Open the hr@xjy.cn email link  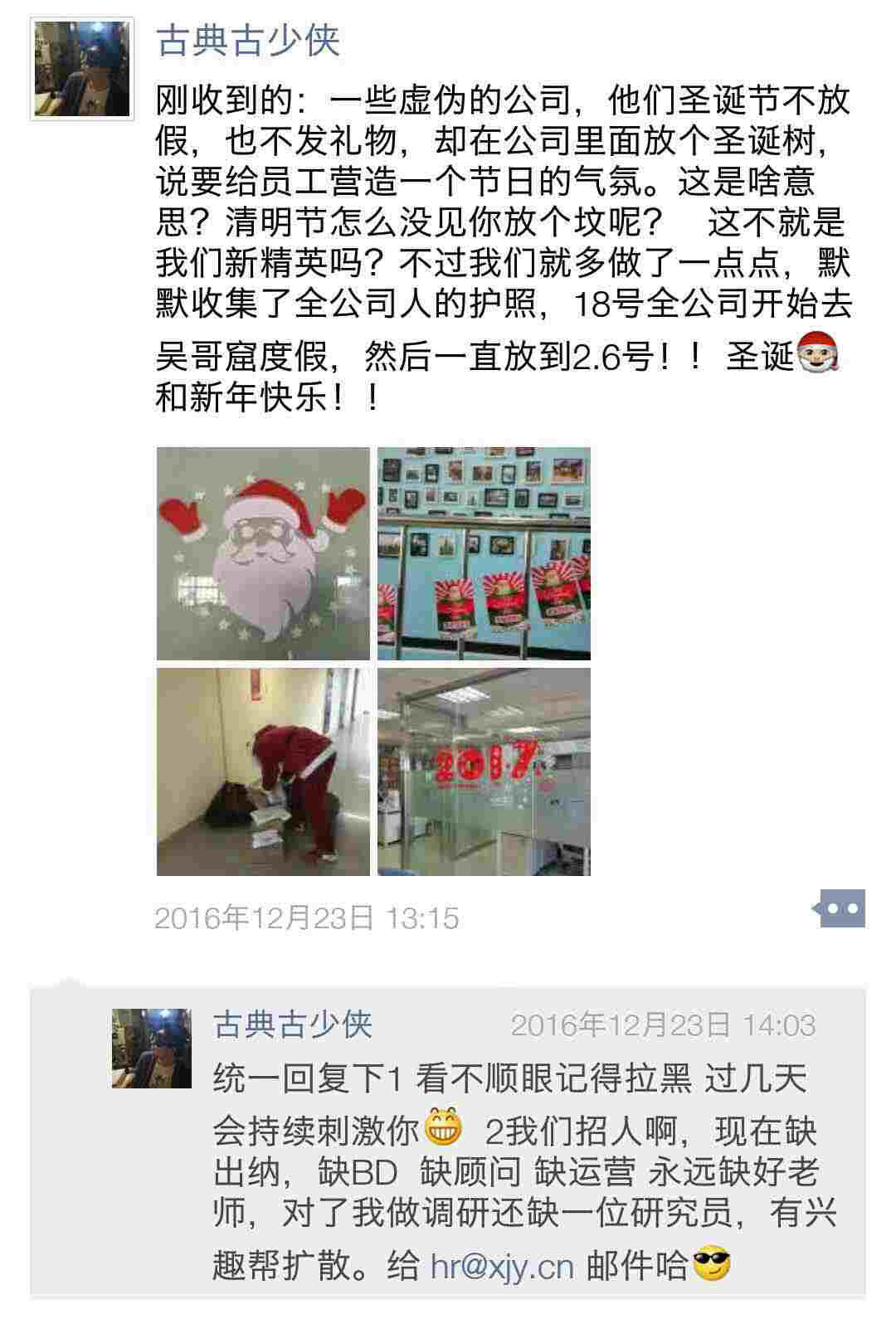click(502, 1266)
